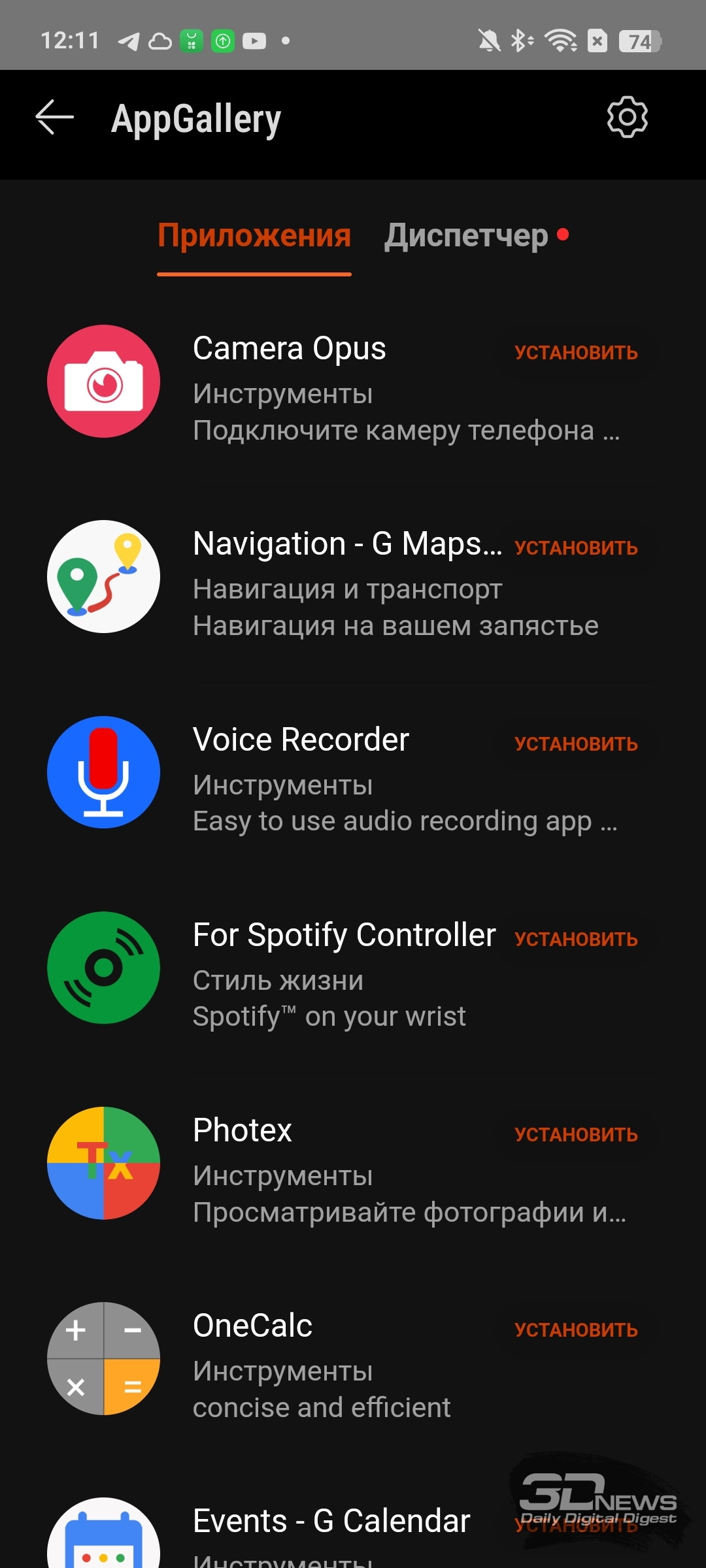Viewport: 706px width, 1568px height.
Task: Switch to the Диспетчер tab
Action: point(476,235)
